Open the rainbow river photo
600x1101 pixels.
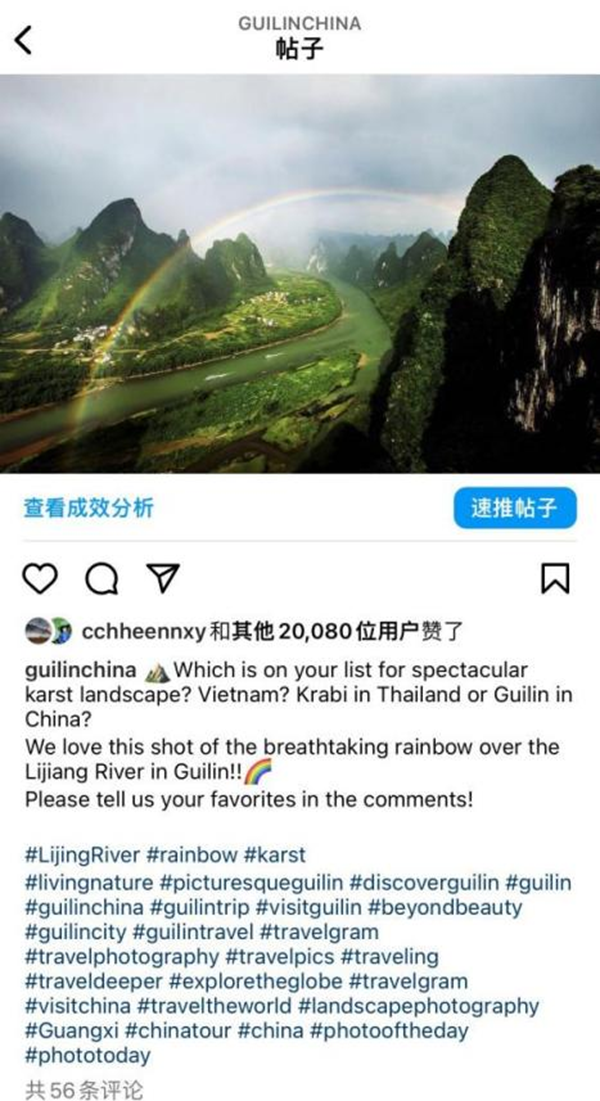point(300,272)
